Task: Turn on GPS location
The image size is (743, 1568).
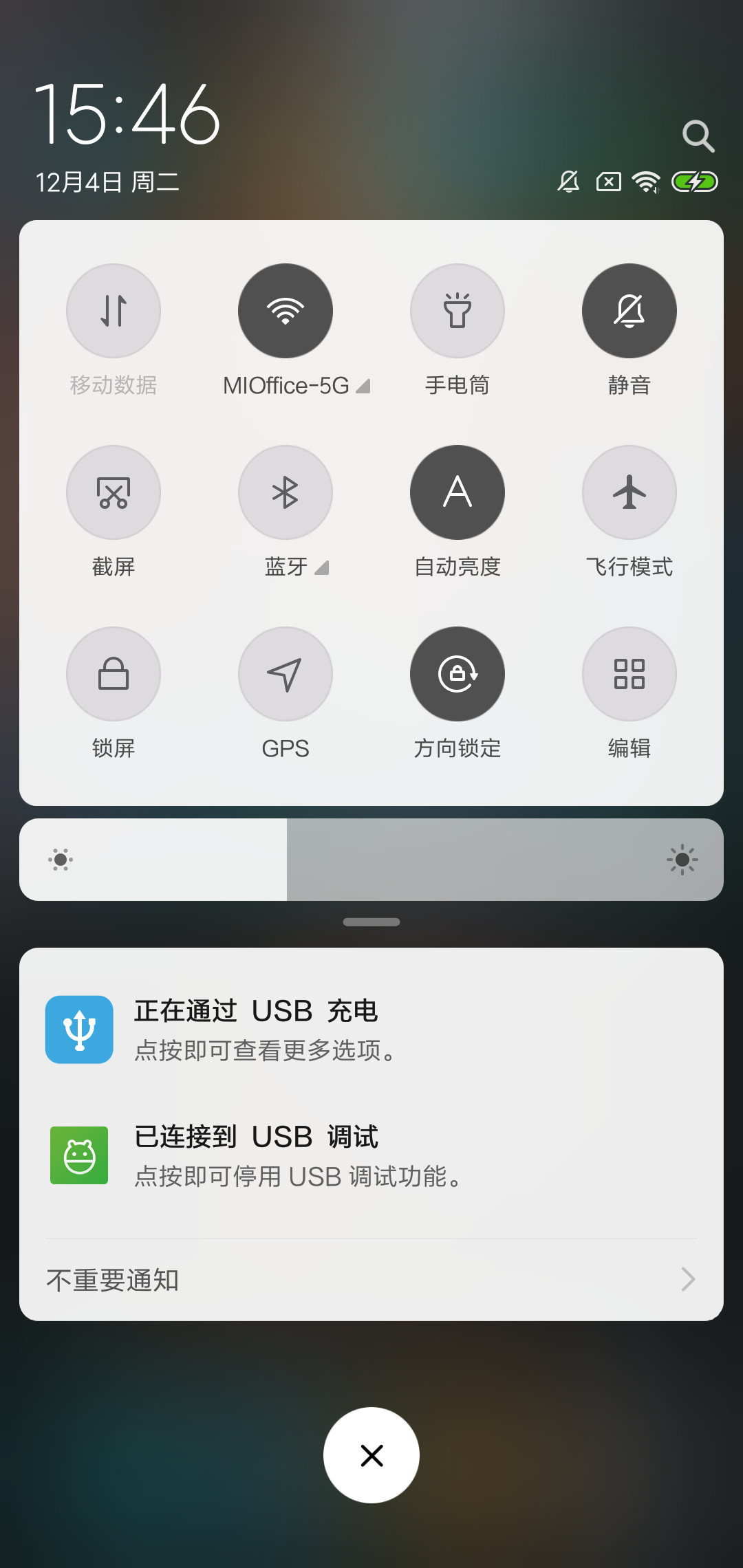Action: 286,674
